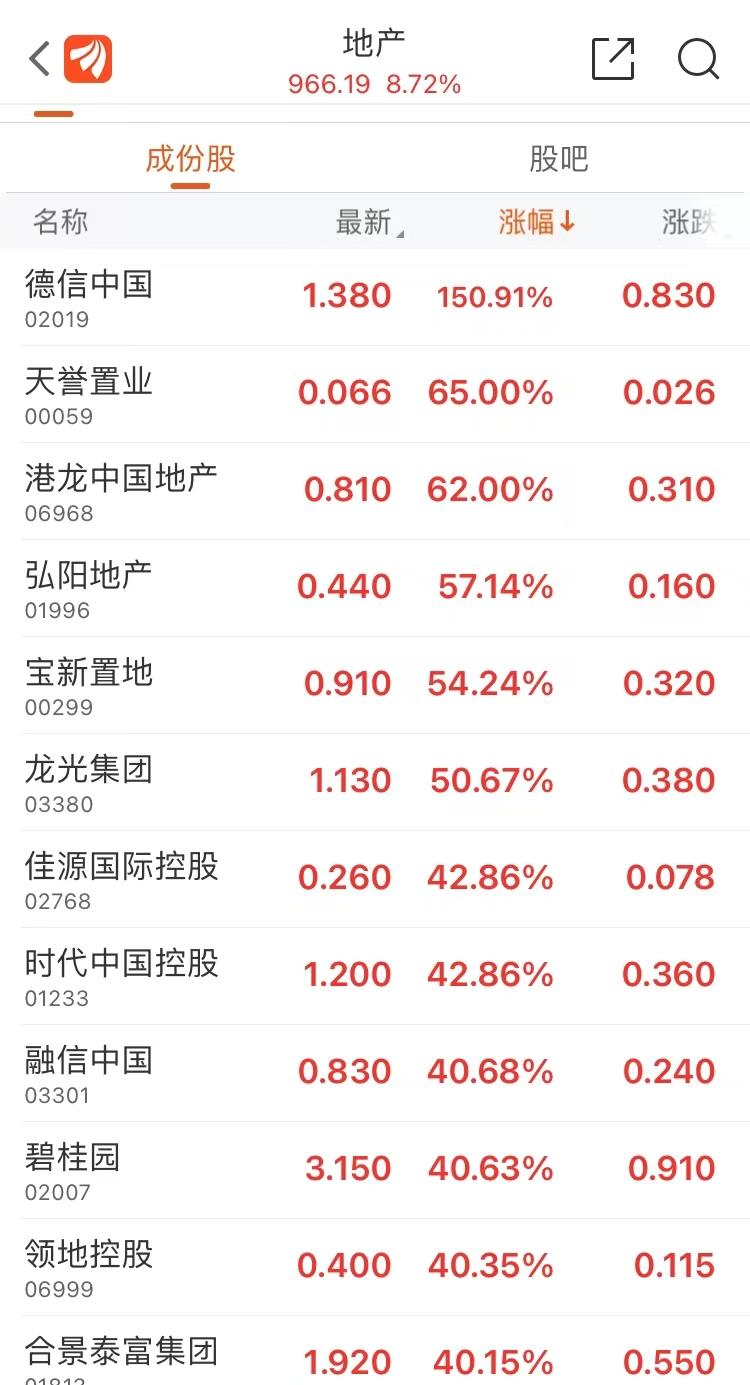
Task: Switch to the 股吧 tab
Action: (558, 159)
